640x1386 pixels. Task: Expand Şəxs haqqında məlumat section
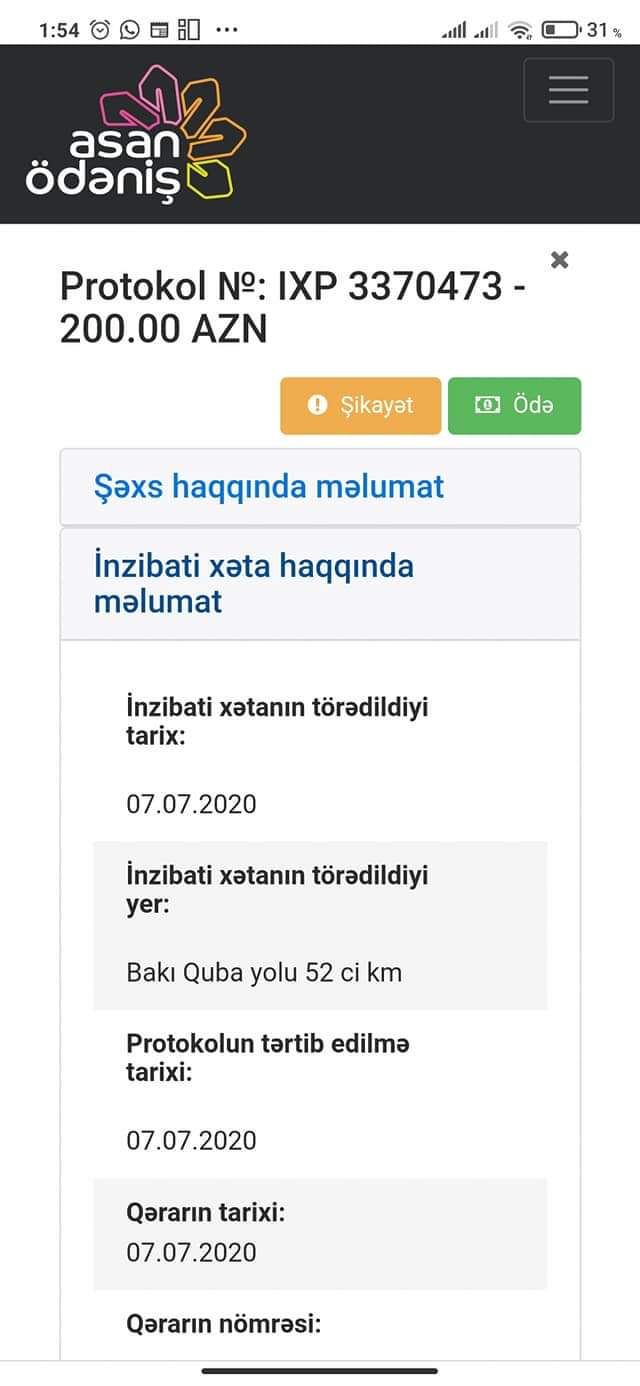269,487
